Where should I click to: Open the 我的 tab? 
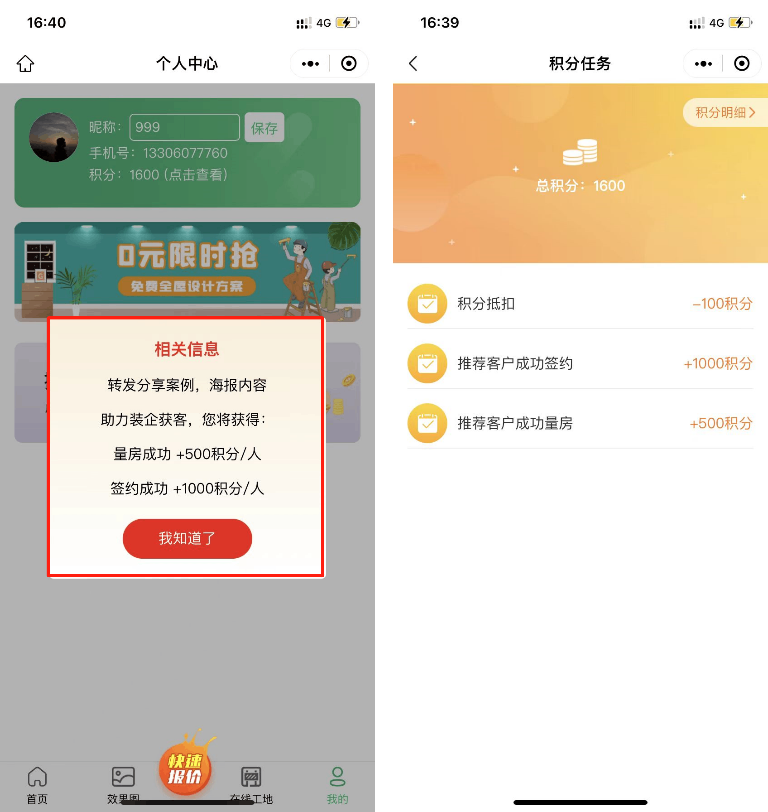(x=337, y=785)
